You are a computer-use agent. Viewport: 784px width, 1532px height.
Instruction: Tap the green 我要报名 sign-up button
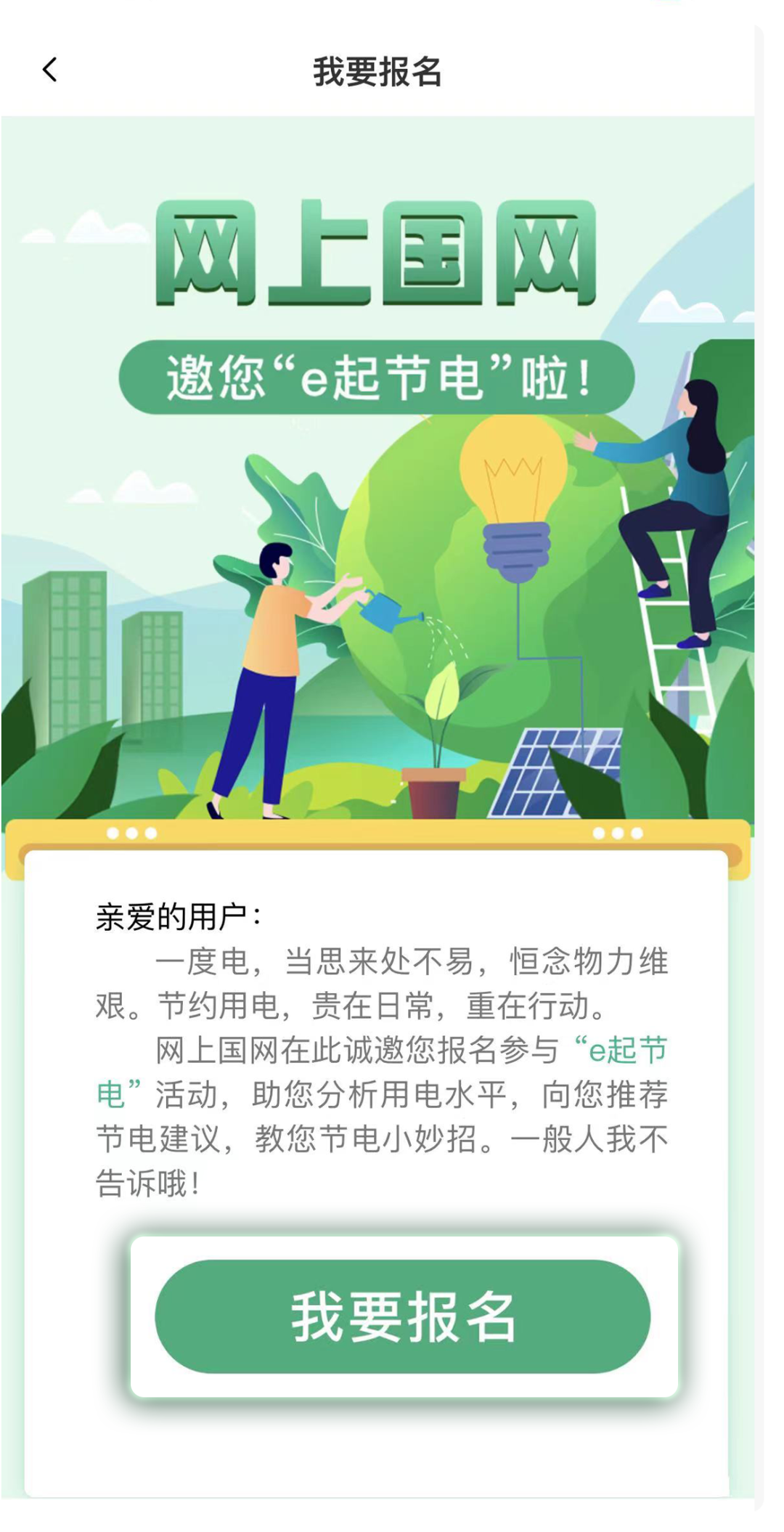pos(403,1316)
